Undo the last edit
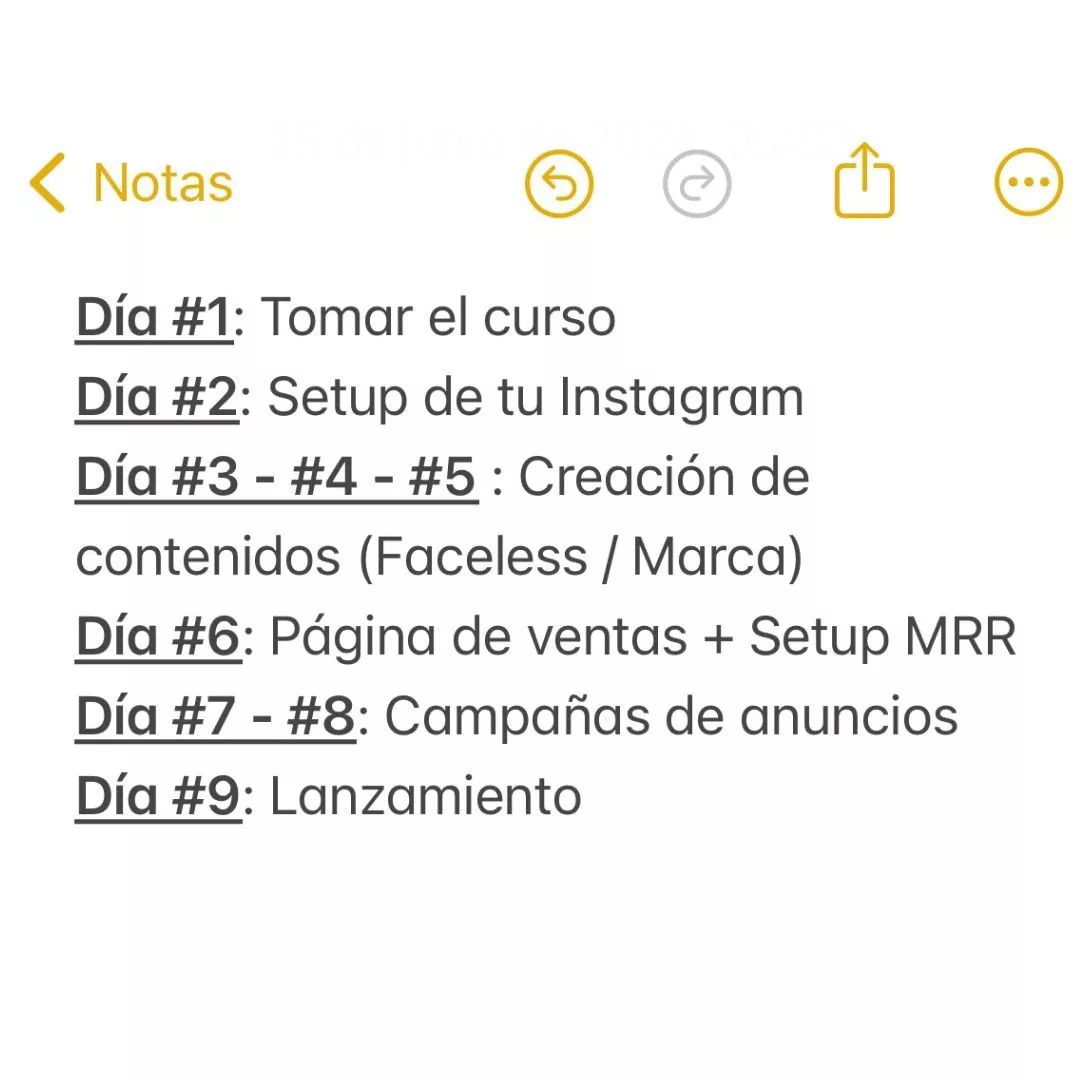The width and height of the screenshot is (1080, 1080). coord(559,184)
